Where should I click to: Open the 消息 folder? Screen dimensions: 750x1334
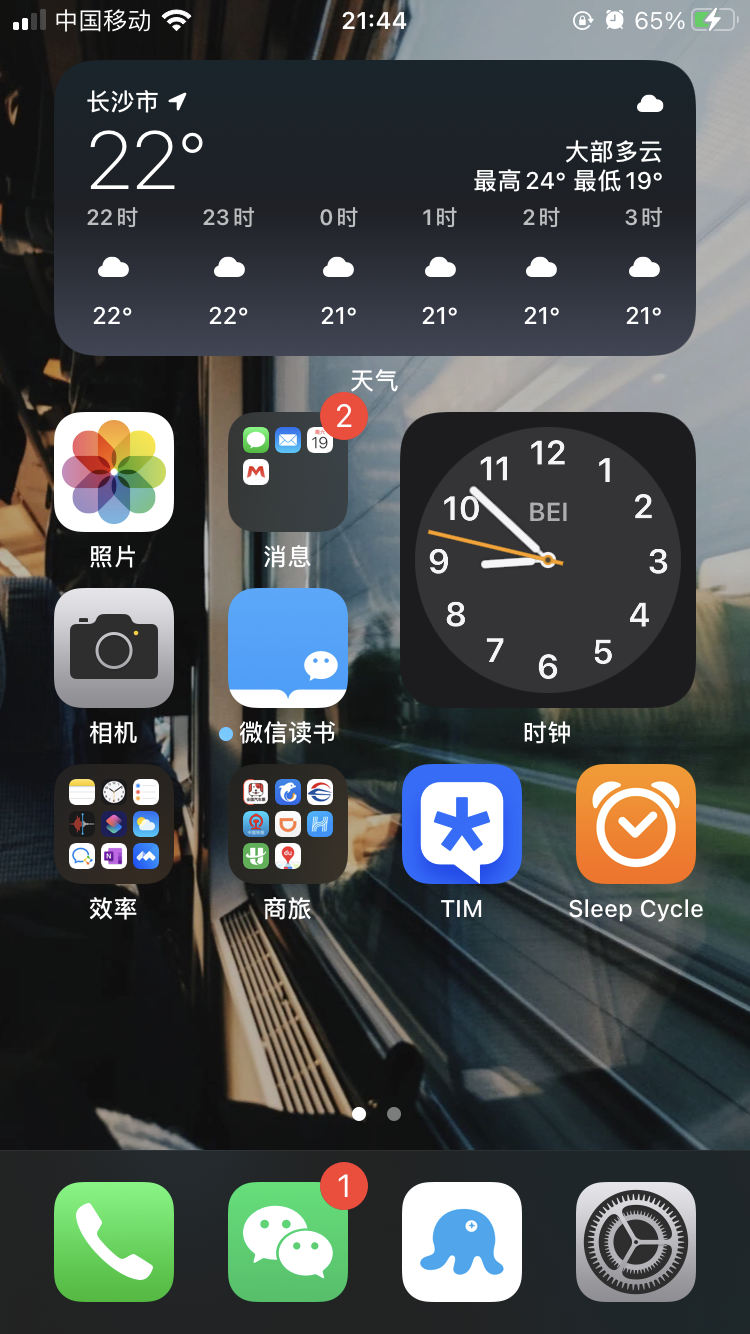pyautogui.click(x=288, y=472)
